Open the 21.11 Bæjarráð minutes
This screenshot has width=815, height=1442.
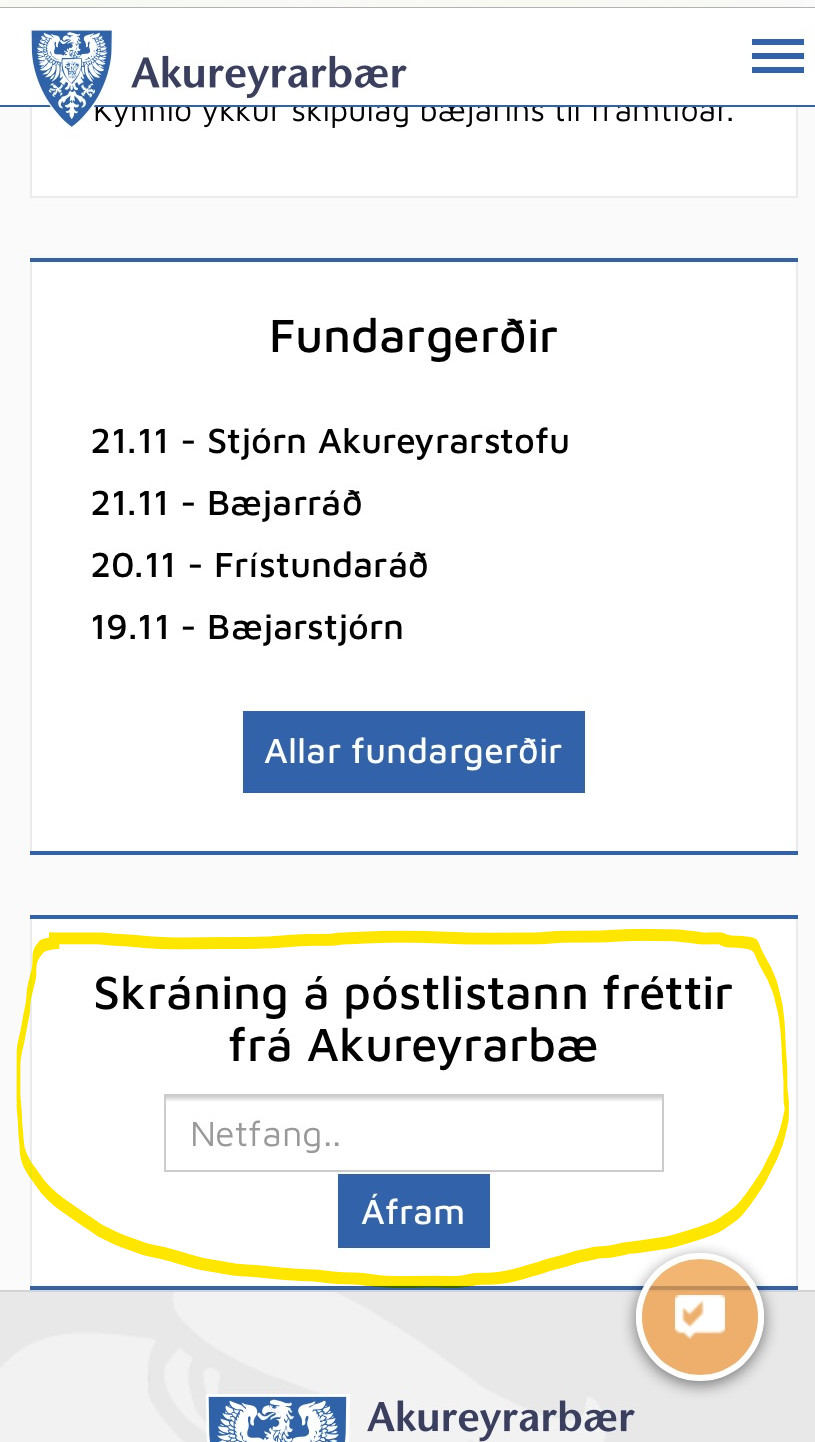[x=226, y=503]
